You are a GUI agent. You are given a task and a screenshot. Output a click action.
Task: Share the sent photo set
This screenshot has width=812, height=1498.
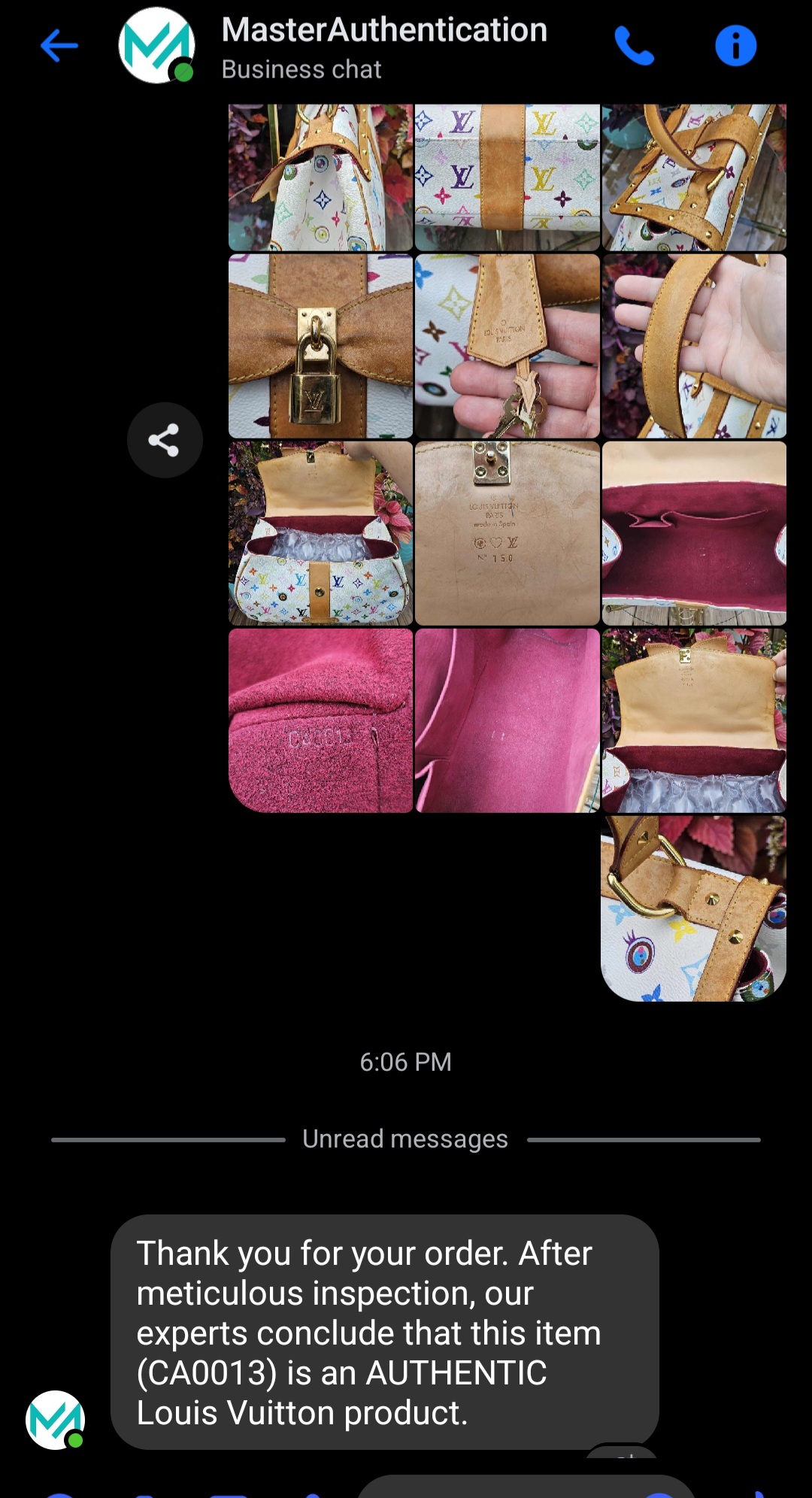[164, 440]
